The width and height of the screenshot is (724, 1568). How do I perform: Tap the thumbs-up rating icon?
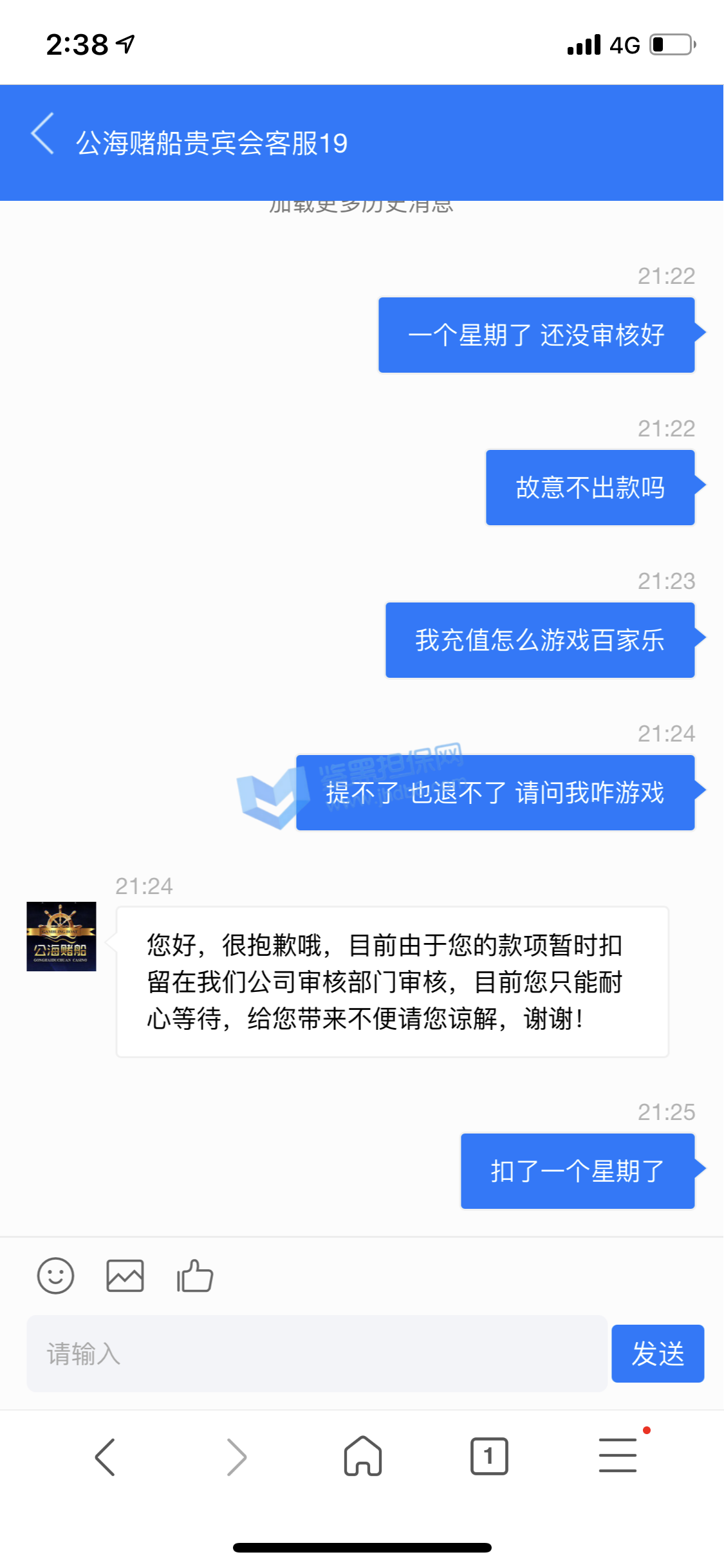[x=195, y=1275]
